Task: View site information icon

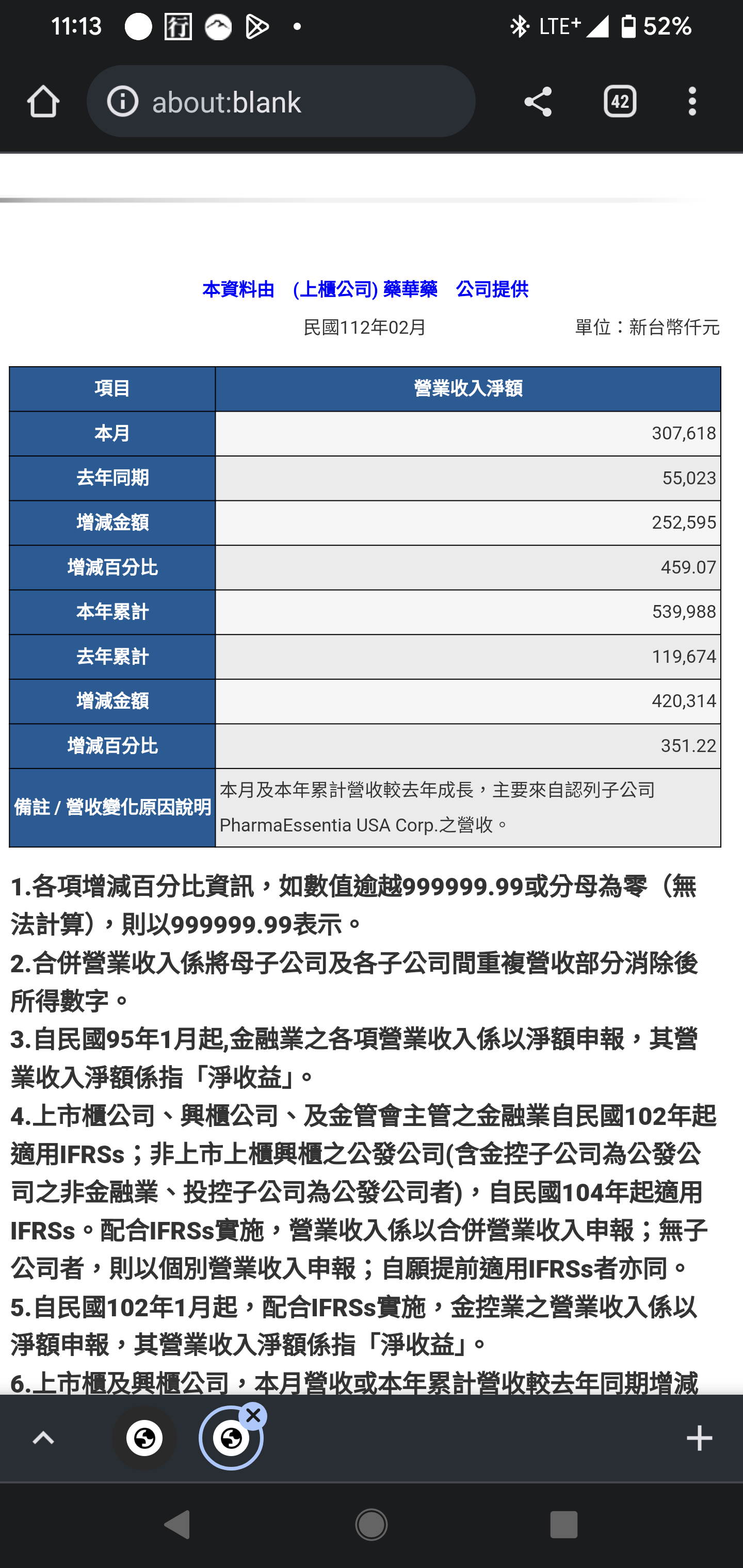Action: click(122, 102)
